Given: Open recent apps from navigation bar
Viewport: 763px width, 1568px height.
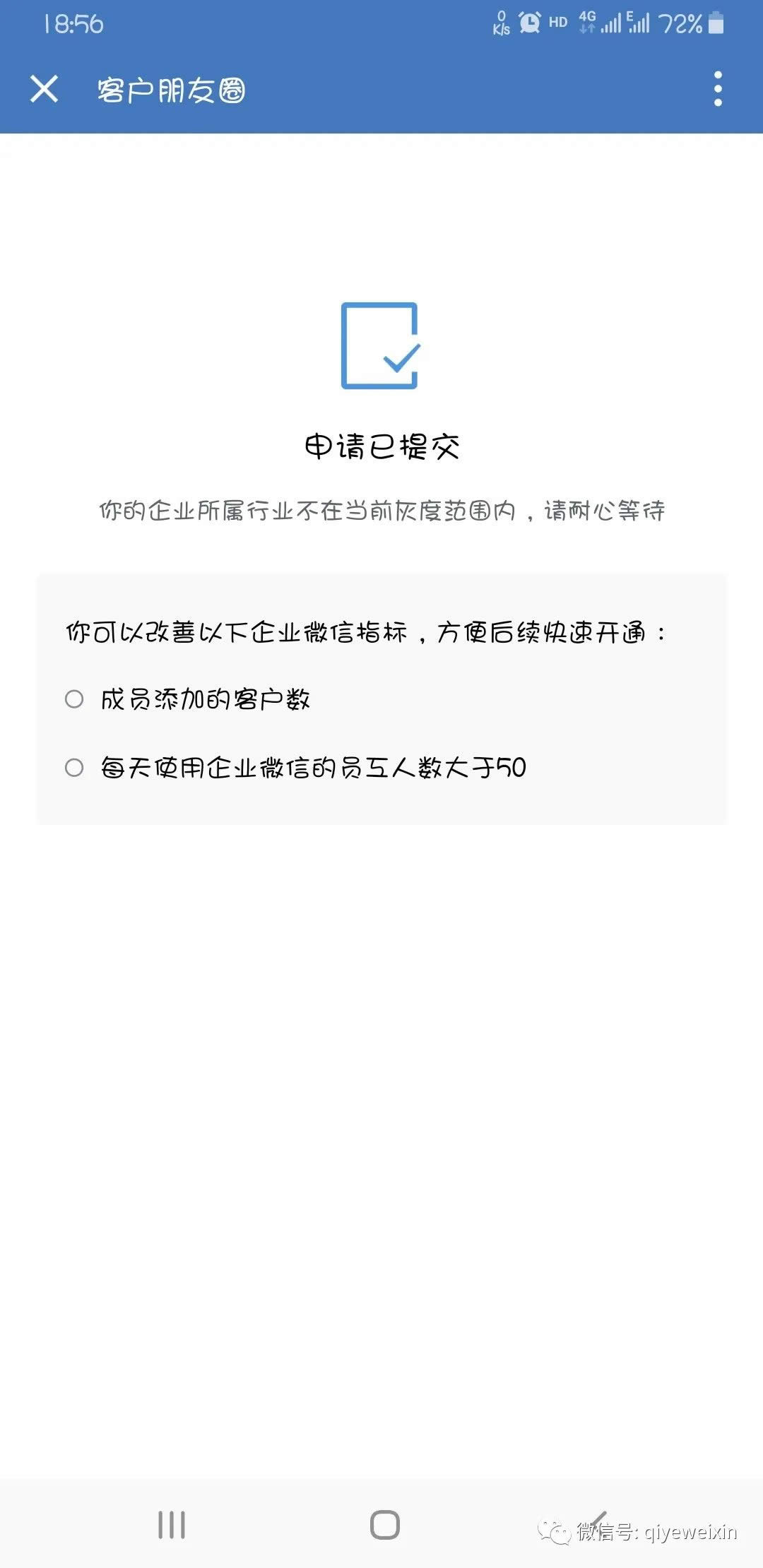Looking at the screenshot, I should [172, 1525].
